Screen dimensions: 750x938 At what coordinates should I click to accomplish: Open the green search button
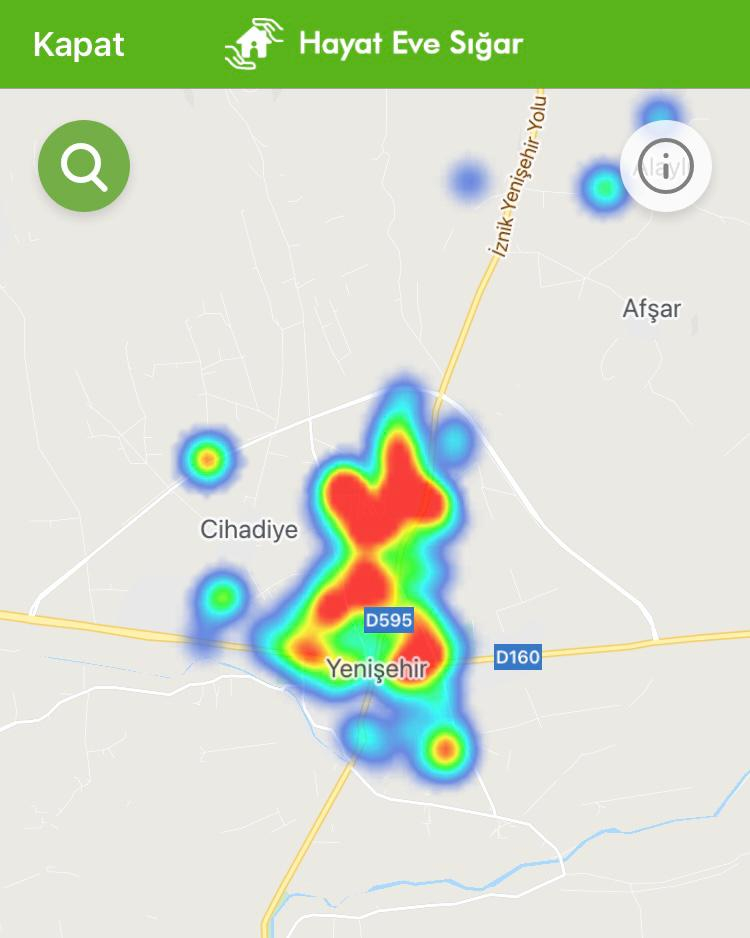pos(84,166)
